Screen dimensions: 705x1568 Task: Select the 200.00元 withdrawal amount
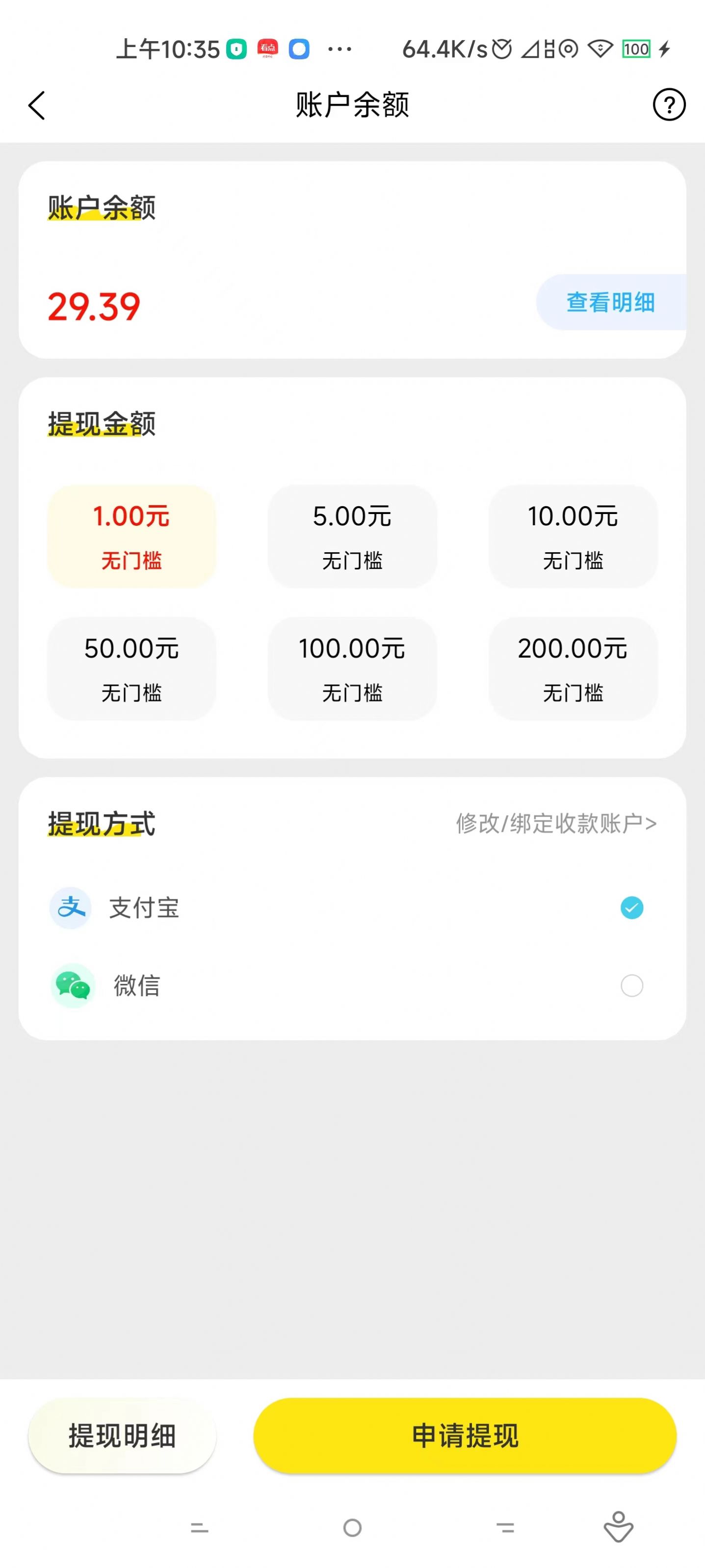572,668
